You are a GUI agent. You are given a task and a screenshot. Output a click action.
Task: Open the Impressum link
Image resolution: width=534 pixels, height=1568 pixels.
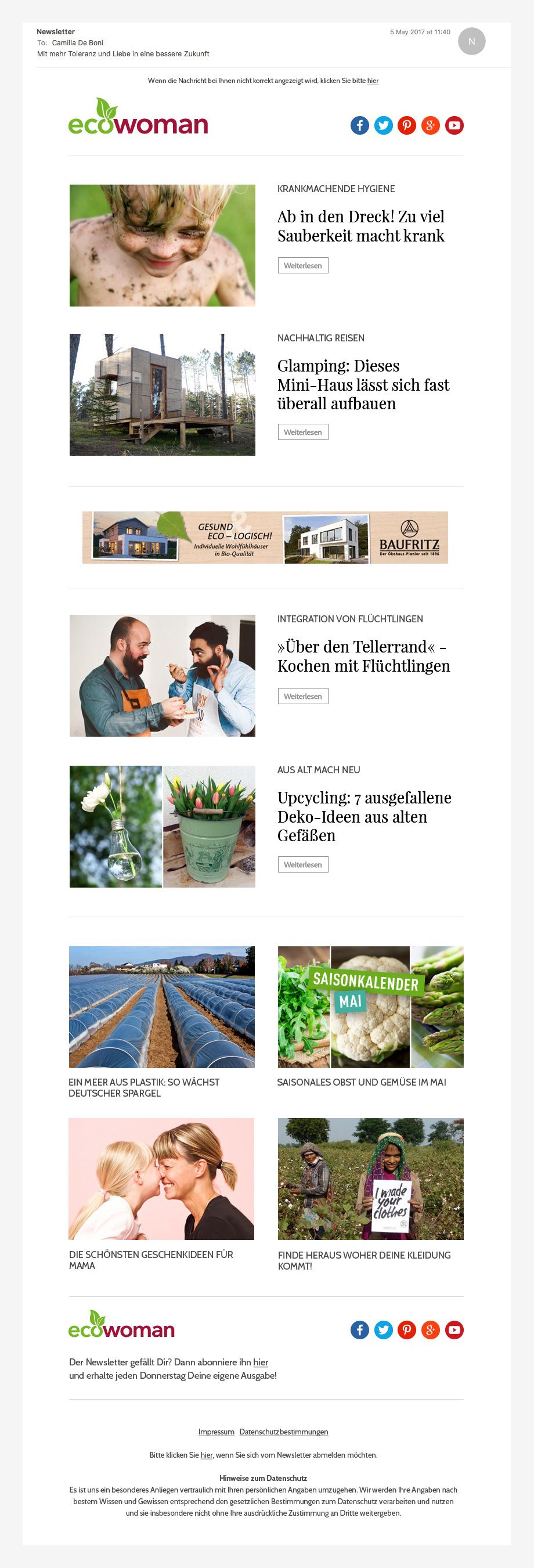[x=216, y=1432]
